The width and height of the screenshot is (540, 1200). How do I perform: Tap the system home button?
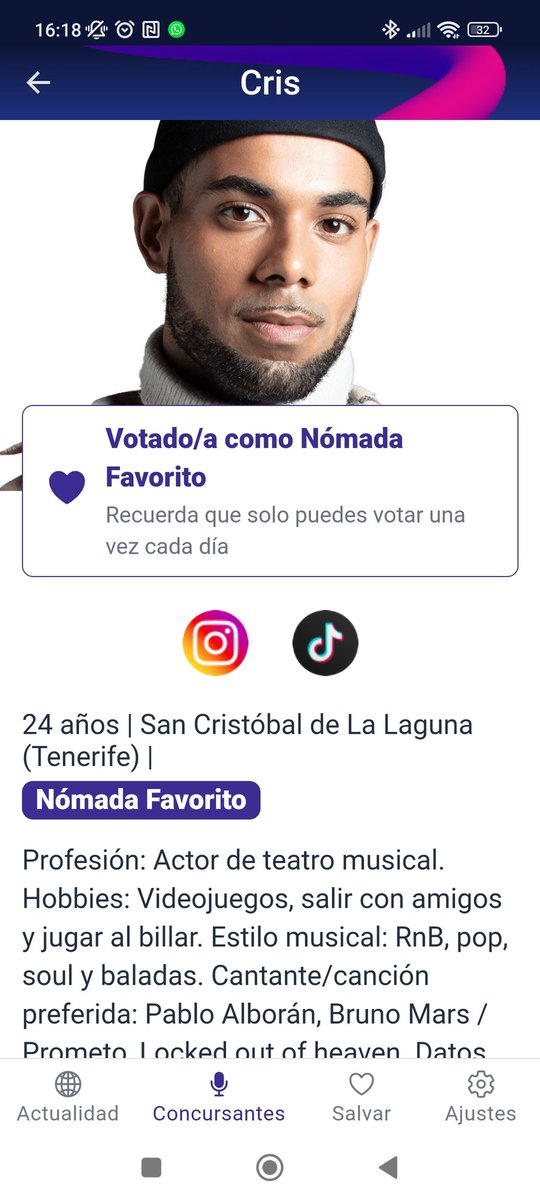point(270,1167)
